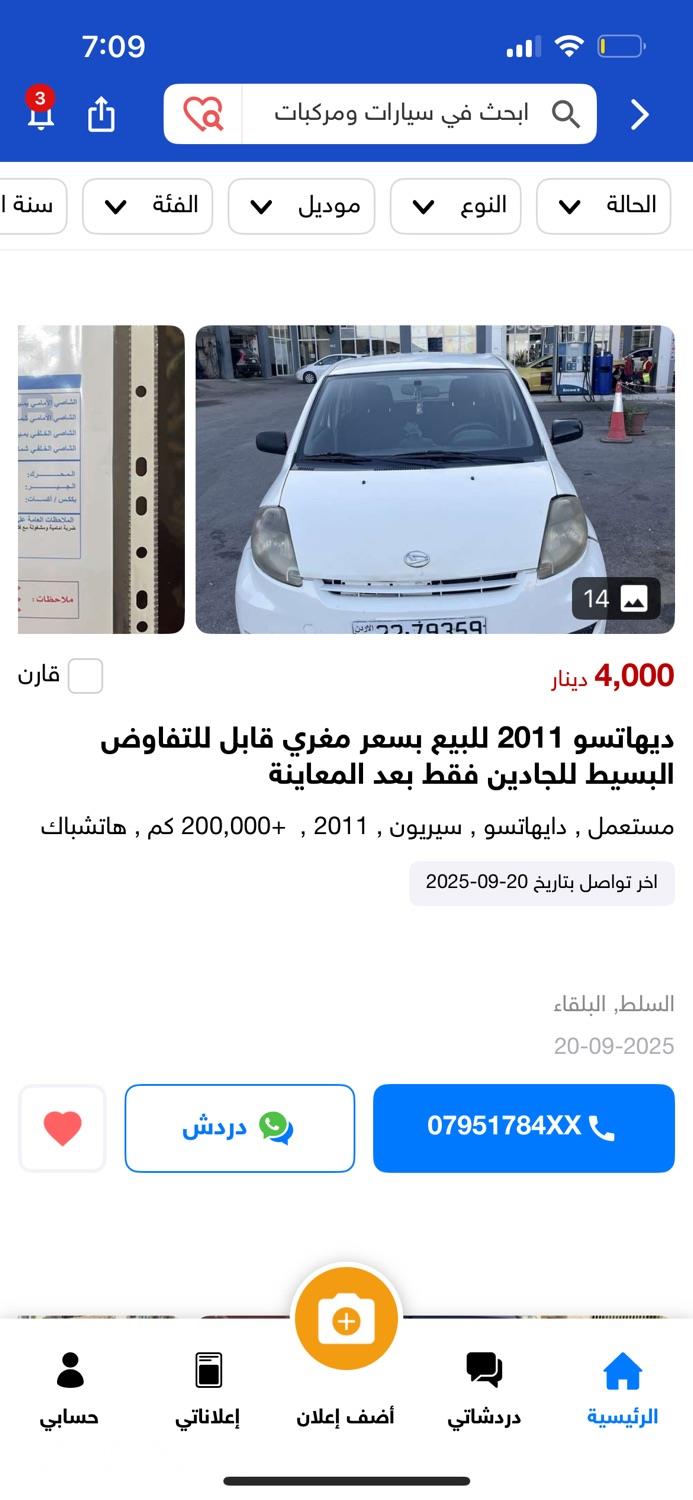Share this car listings page

coord(101,114)
